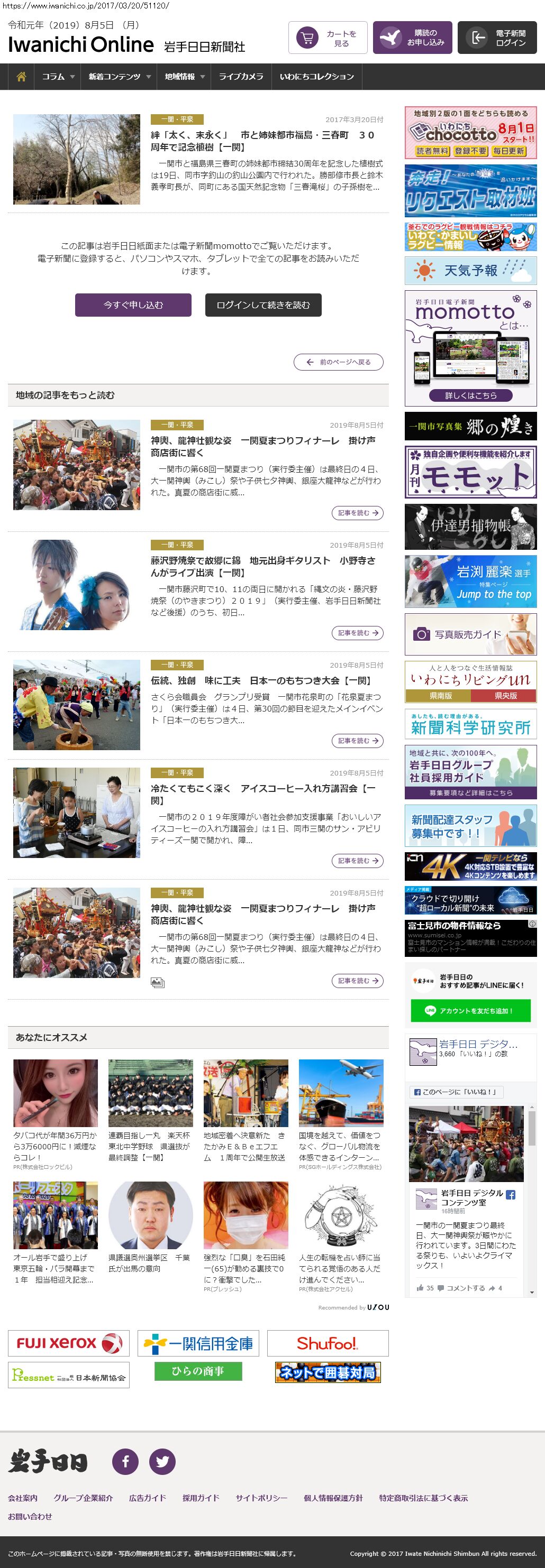Expand the コラム dropdown menu
545x1568 pixels.
tap(58, 77)
